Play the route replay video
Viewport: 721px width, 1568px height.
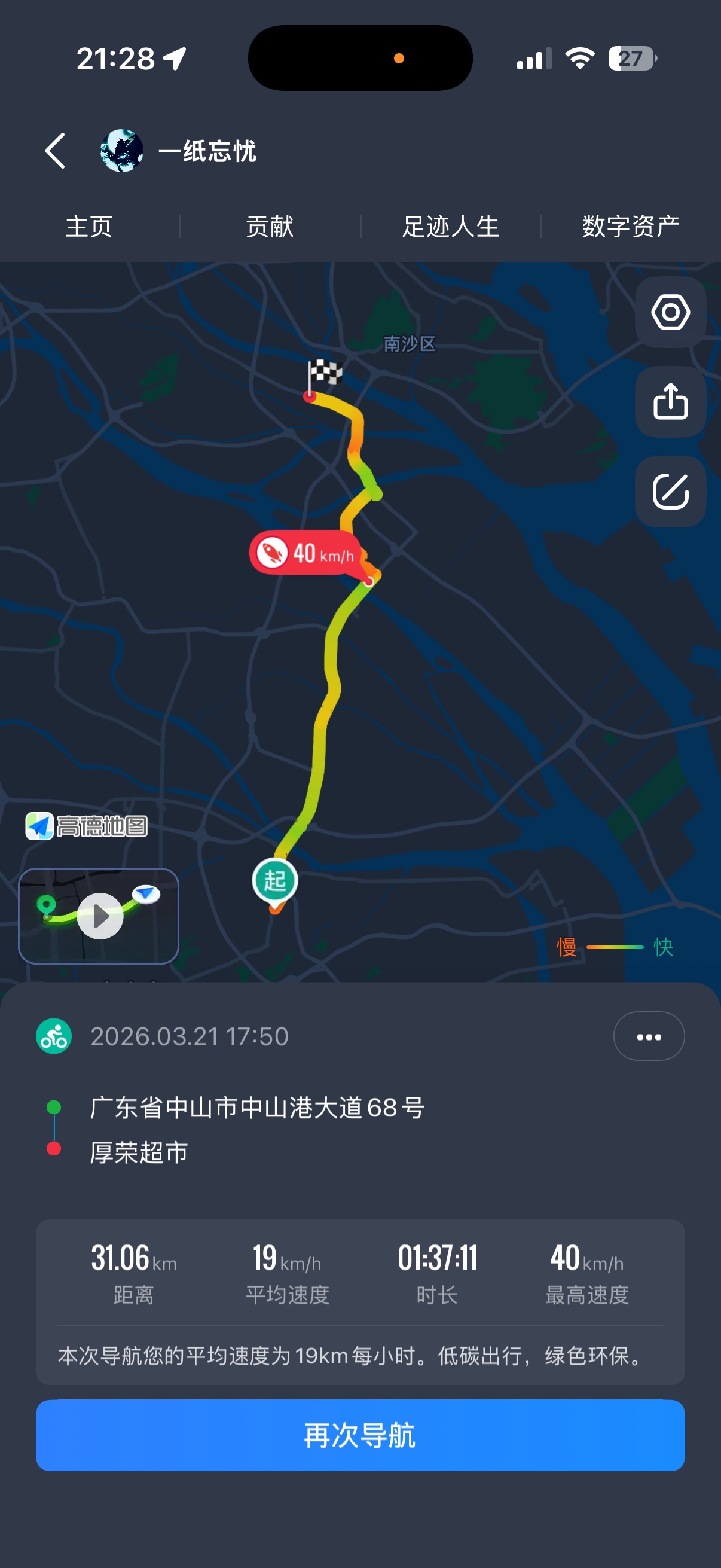tap(100, 916)
